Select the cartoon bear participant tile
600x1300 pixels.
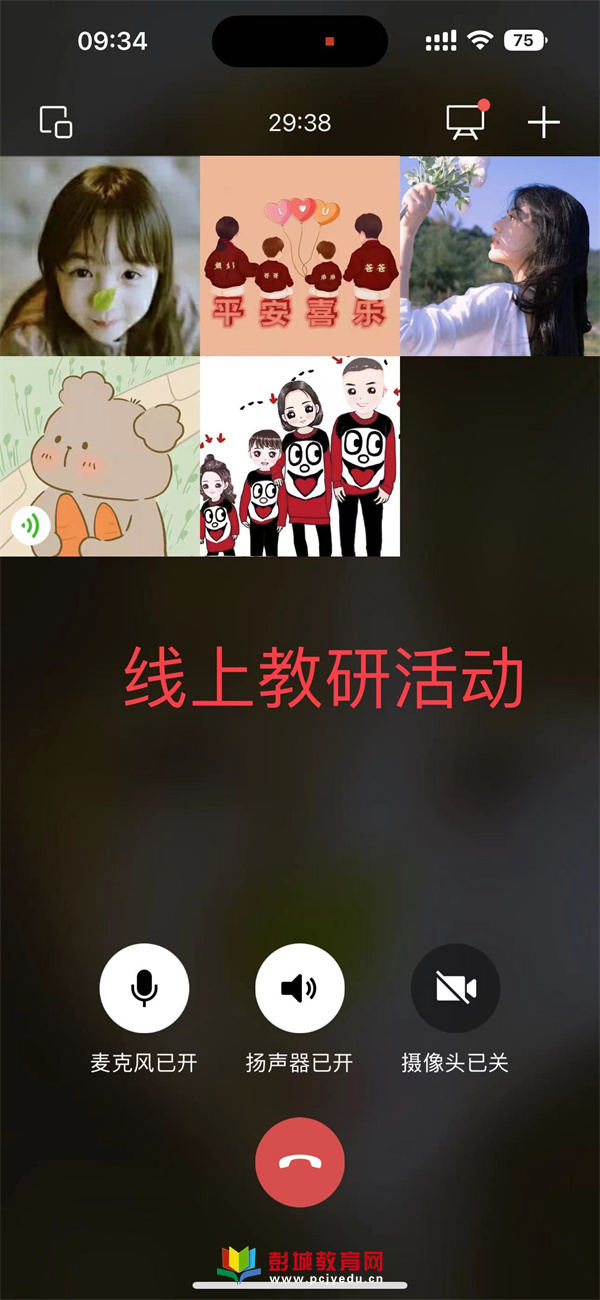[100, 456]
